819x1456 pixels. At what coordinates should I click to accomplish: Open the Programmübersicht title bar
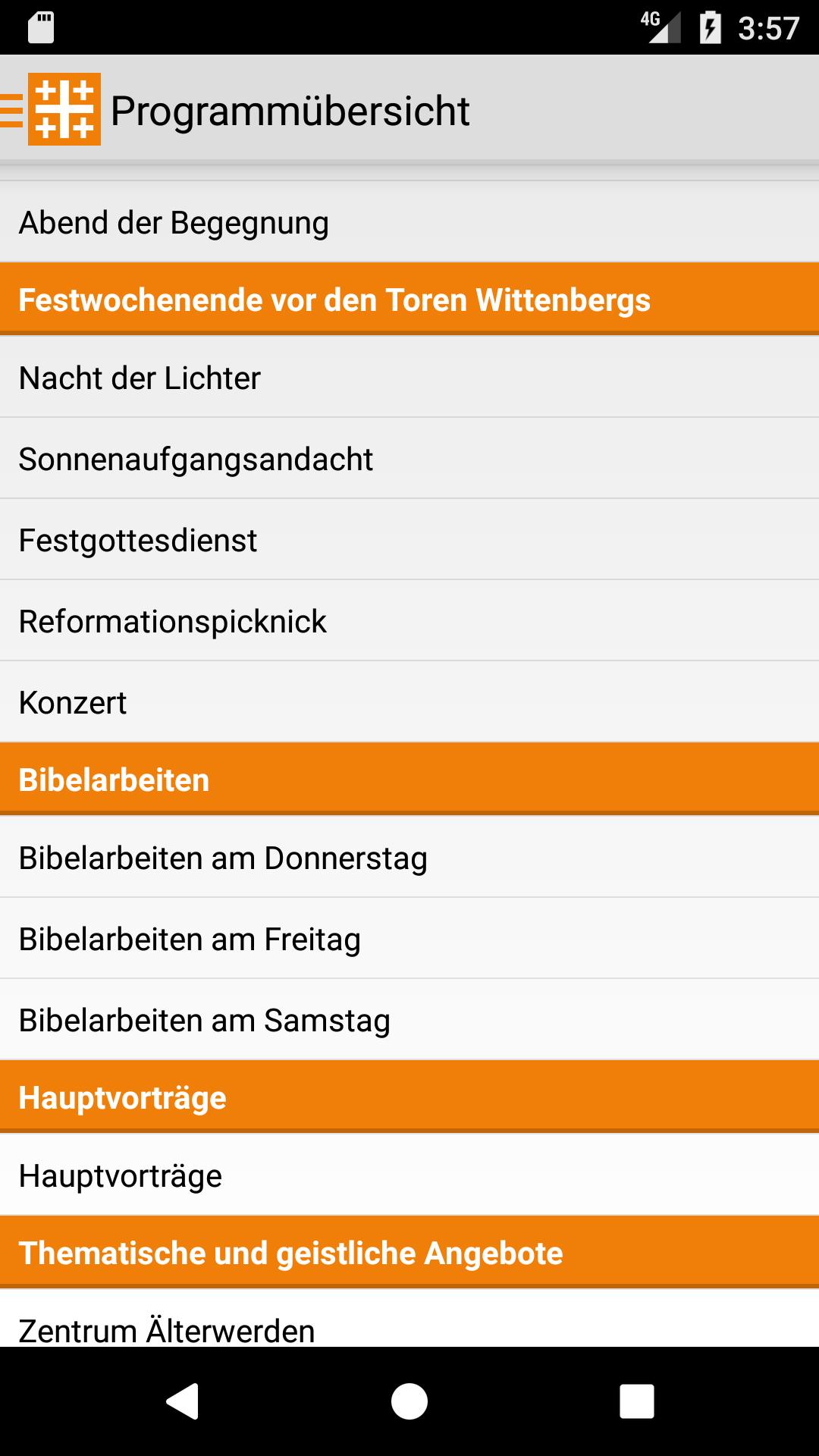[x=290, y=109]
